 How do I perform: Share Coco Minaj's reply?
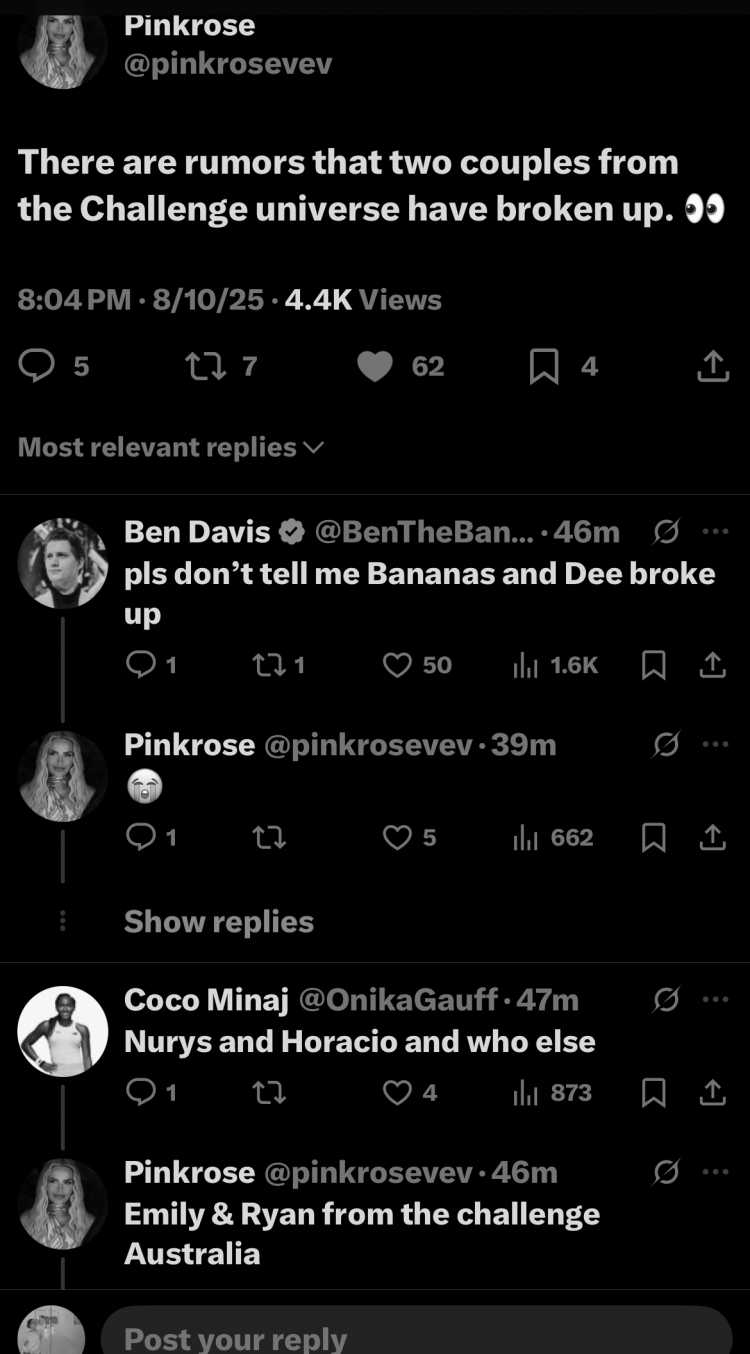(712, 1093)
